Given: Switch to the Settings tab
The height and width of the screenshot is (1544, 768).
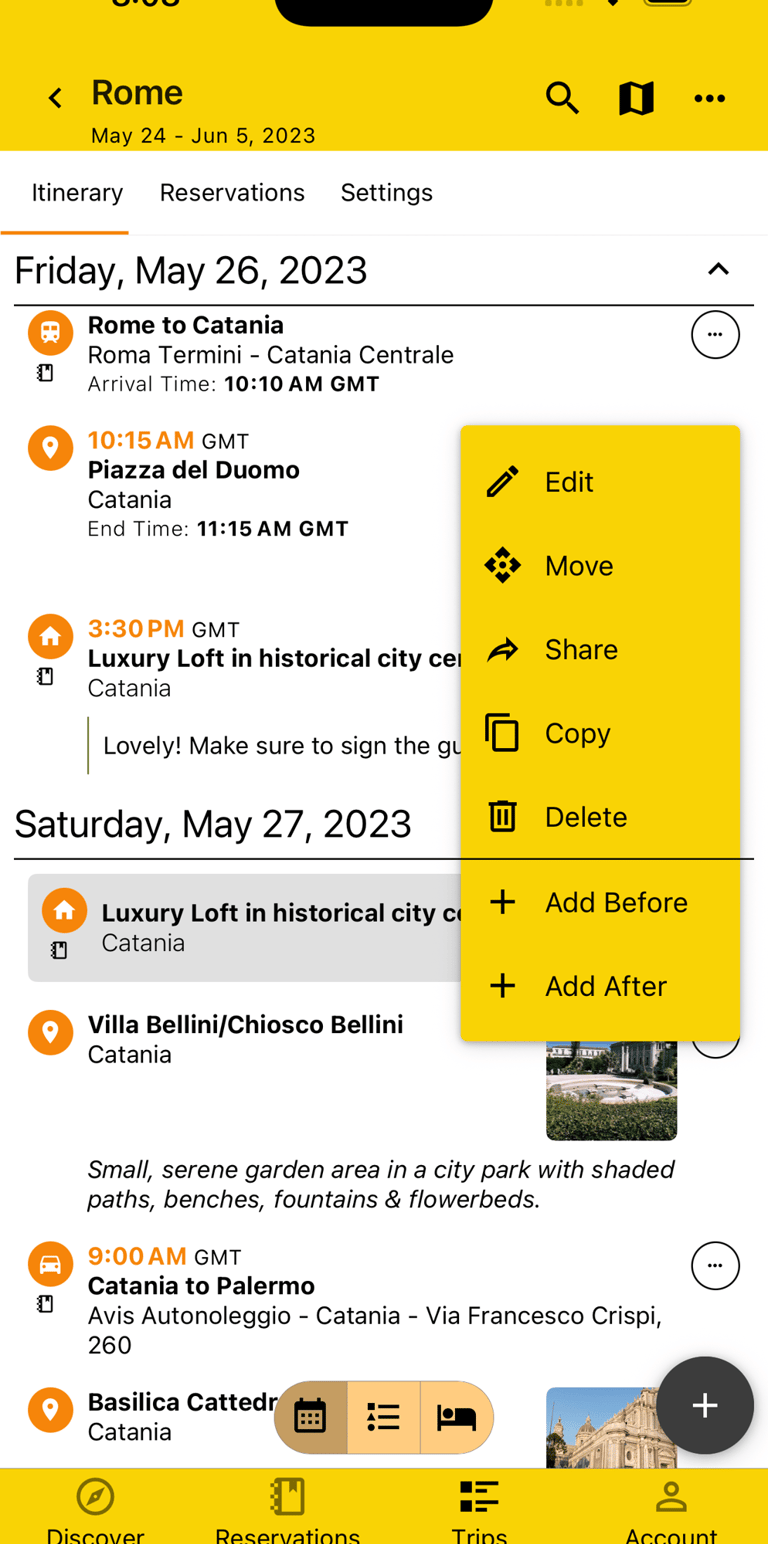Looking at the screenshot, I should click(387, 192).
